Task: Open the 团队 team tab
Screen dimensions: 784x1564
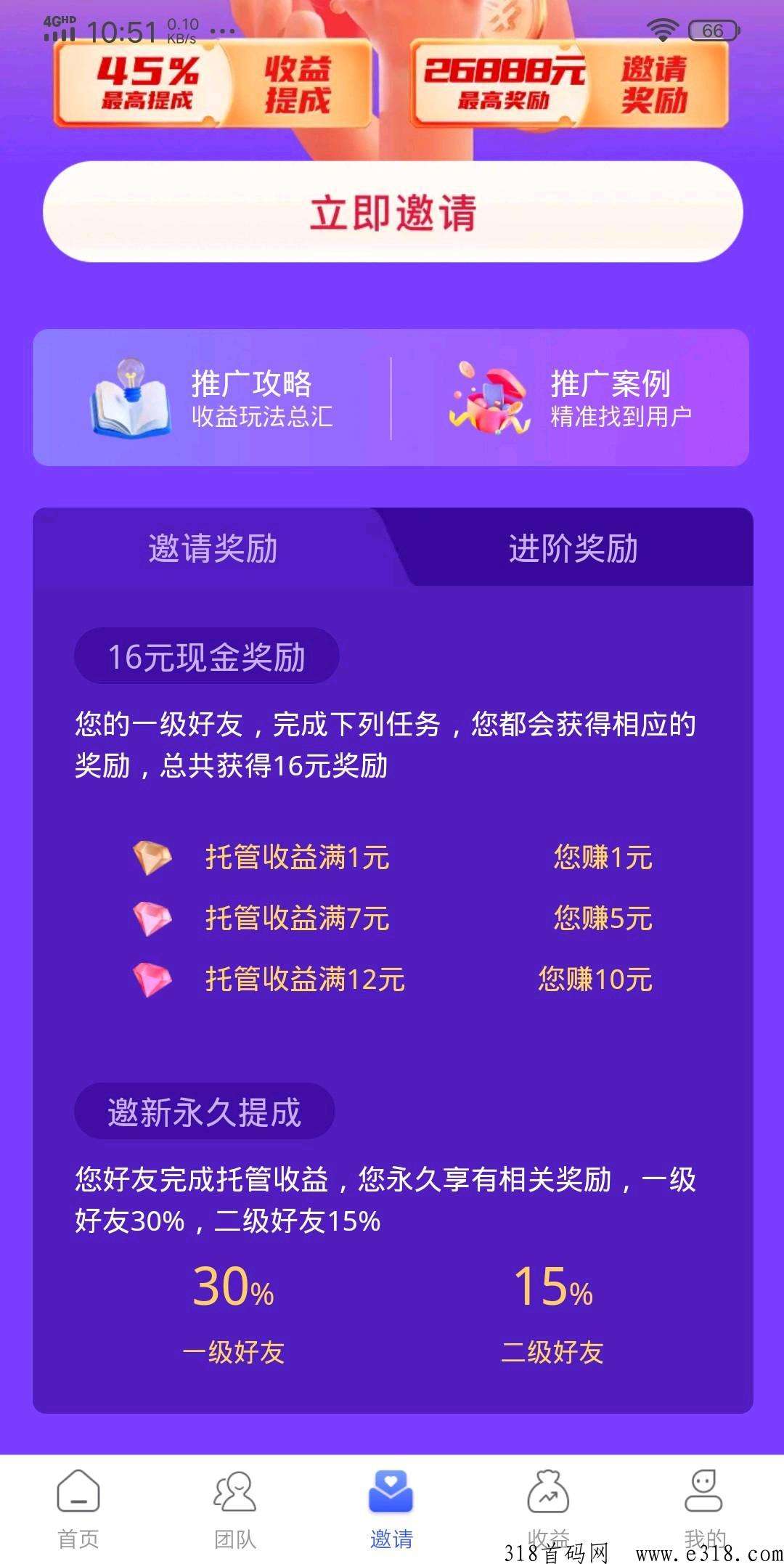Action: 235,1507
